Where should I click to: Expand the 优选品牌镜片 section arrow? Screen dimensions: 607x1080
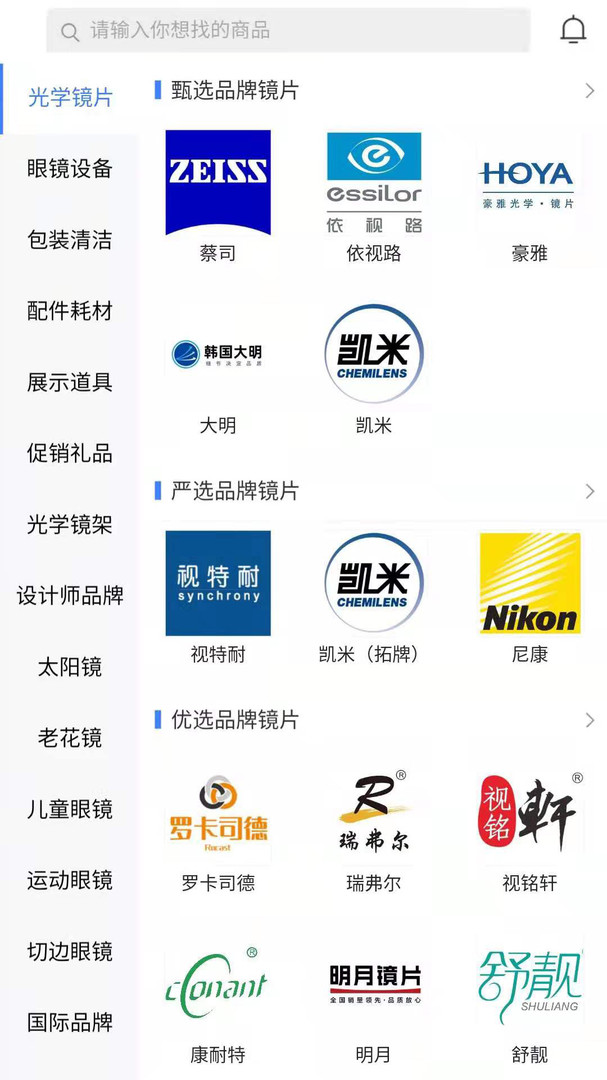(589, 720)
